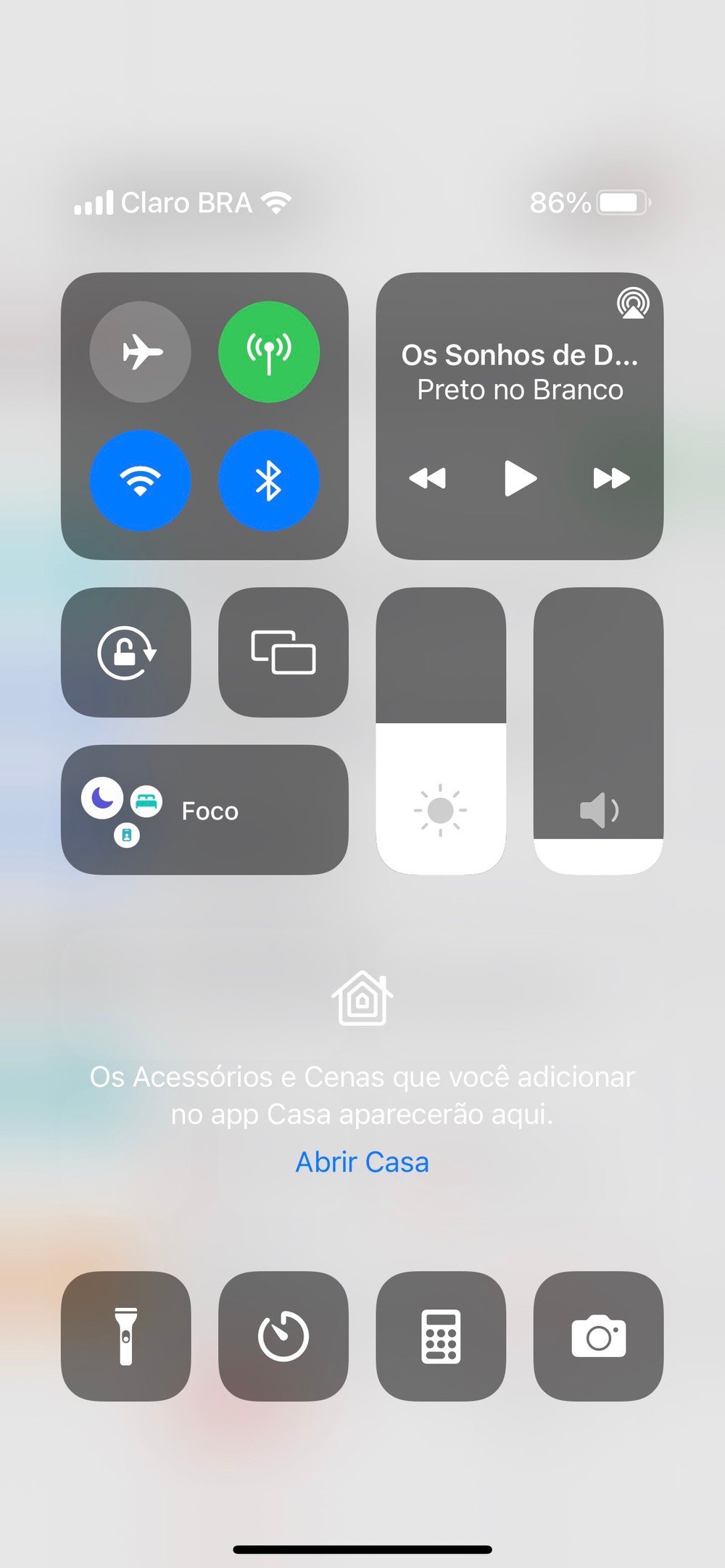Turn off cellular data
Screen dimensions: 725x1568
(269, 353)
